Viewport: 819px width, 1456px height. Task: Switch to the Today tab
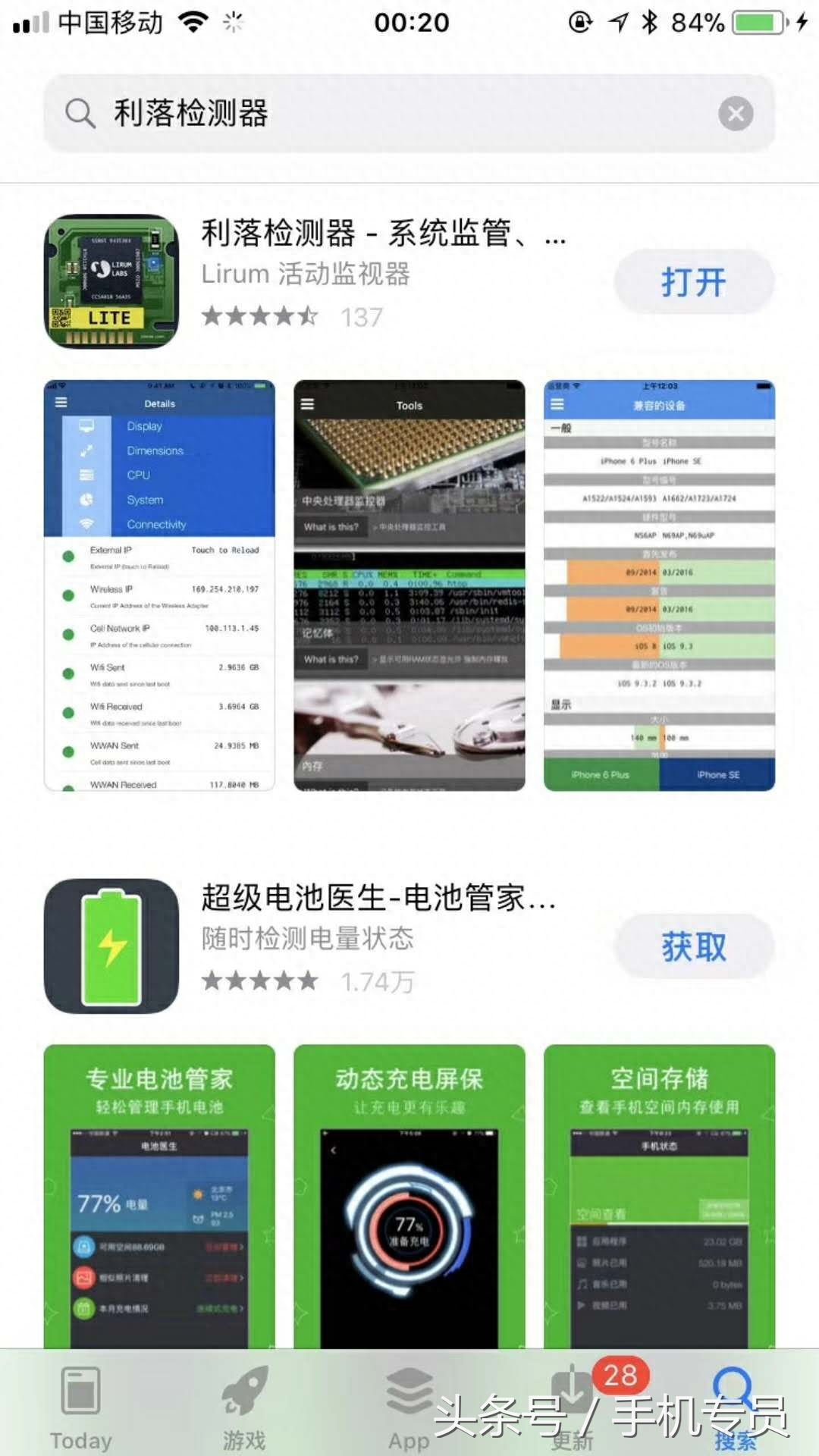[x=81, y=1407]
